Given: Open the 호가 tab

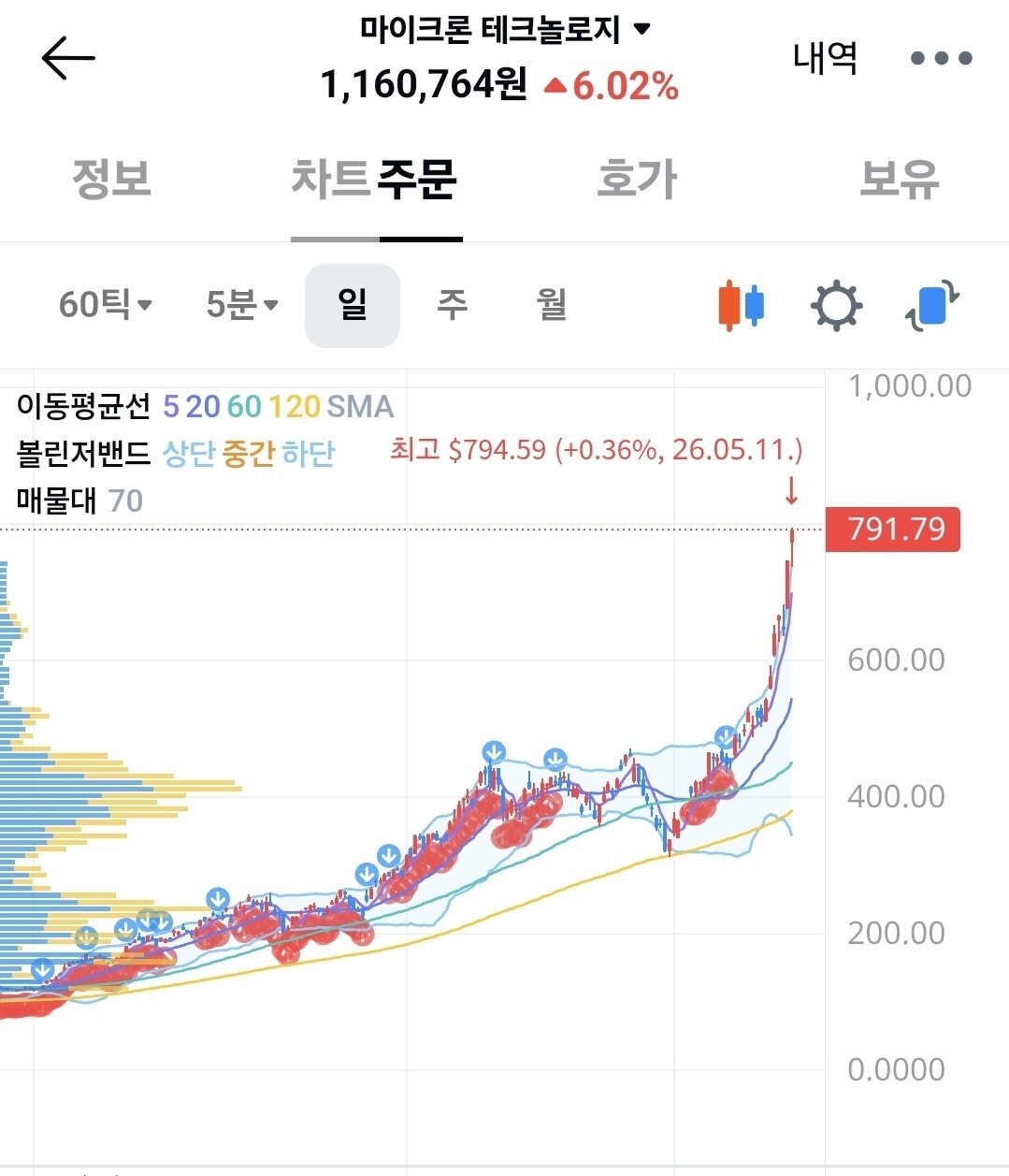Looking at the screenshot, I should point(637,179).
